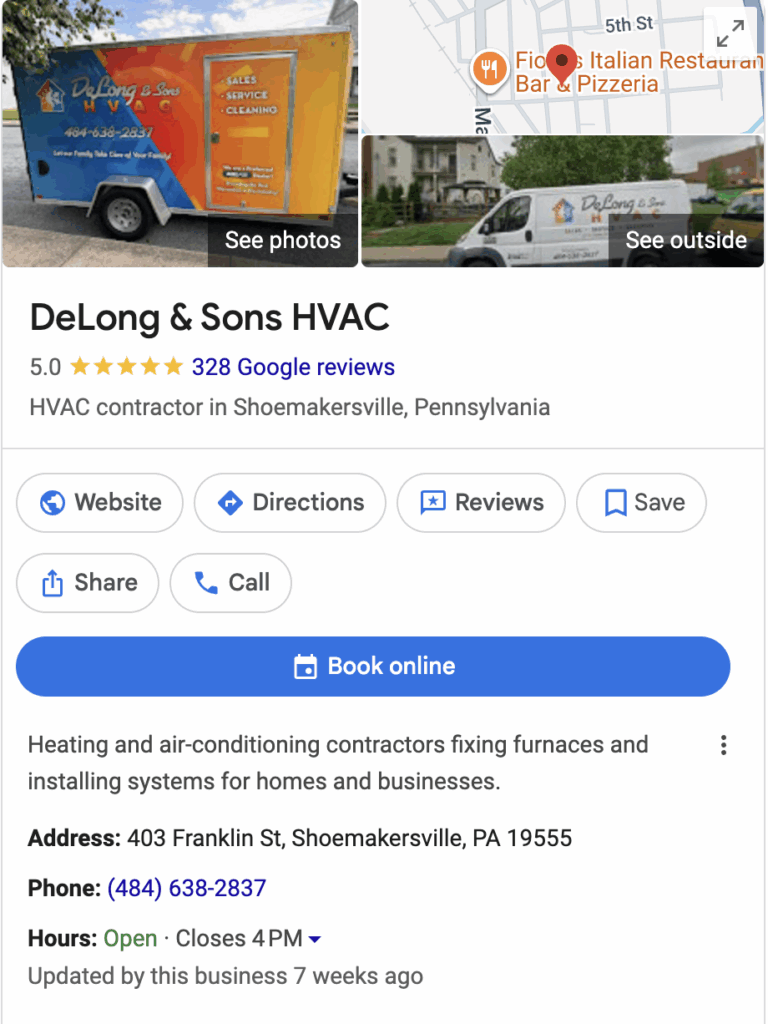Viewport: 768px width, 1024px height.
Task: Save this business
Action: click(x=641, y=502)
